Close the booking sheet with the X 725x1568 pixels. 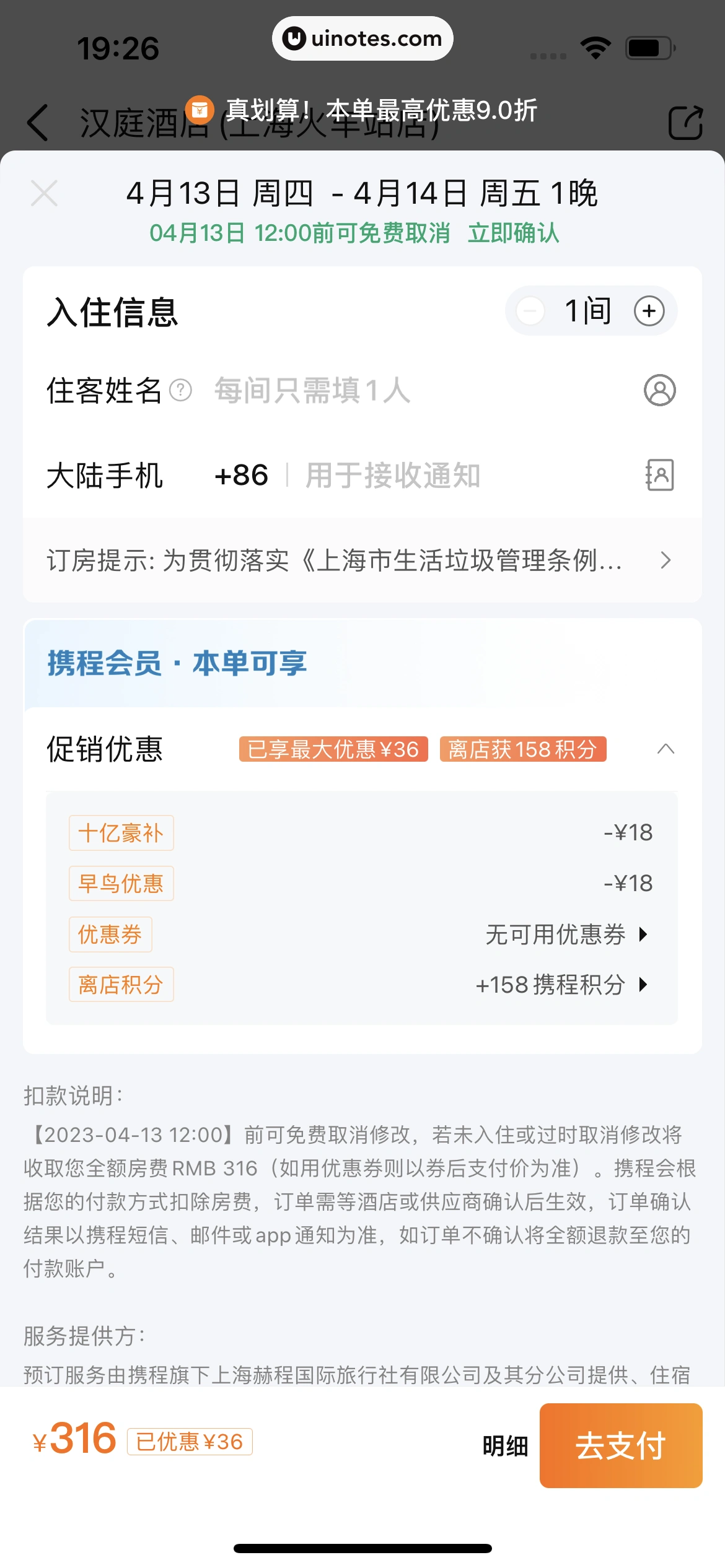pyautogui.click(x=44, y=193)
